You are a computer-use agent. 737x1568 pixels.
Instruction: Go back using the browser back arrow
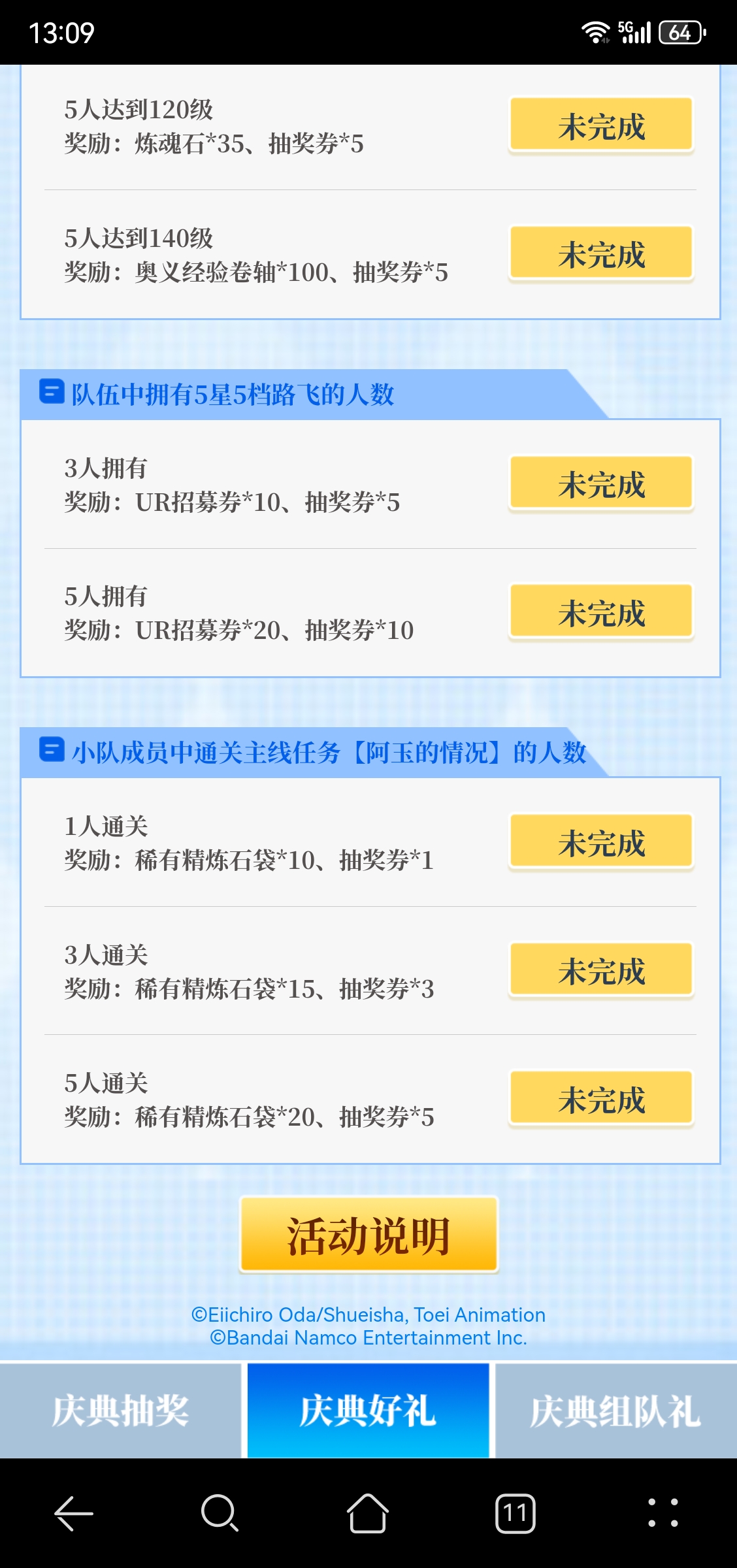pyautogui.click(x=73, y=1513)
